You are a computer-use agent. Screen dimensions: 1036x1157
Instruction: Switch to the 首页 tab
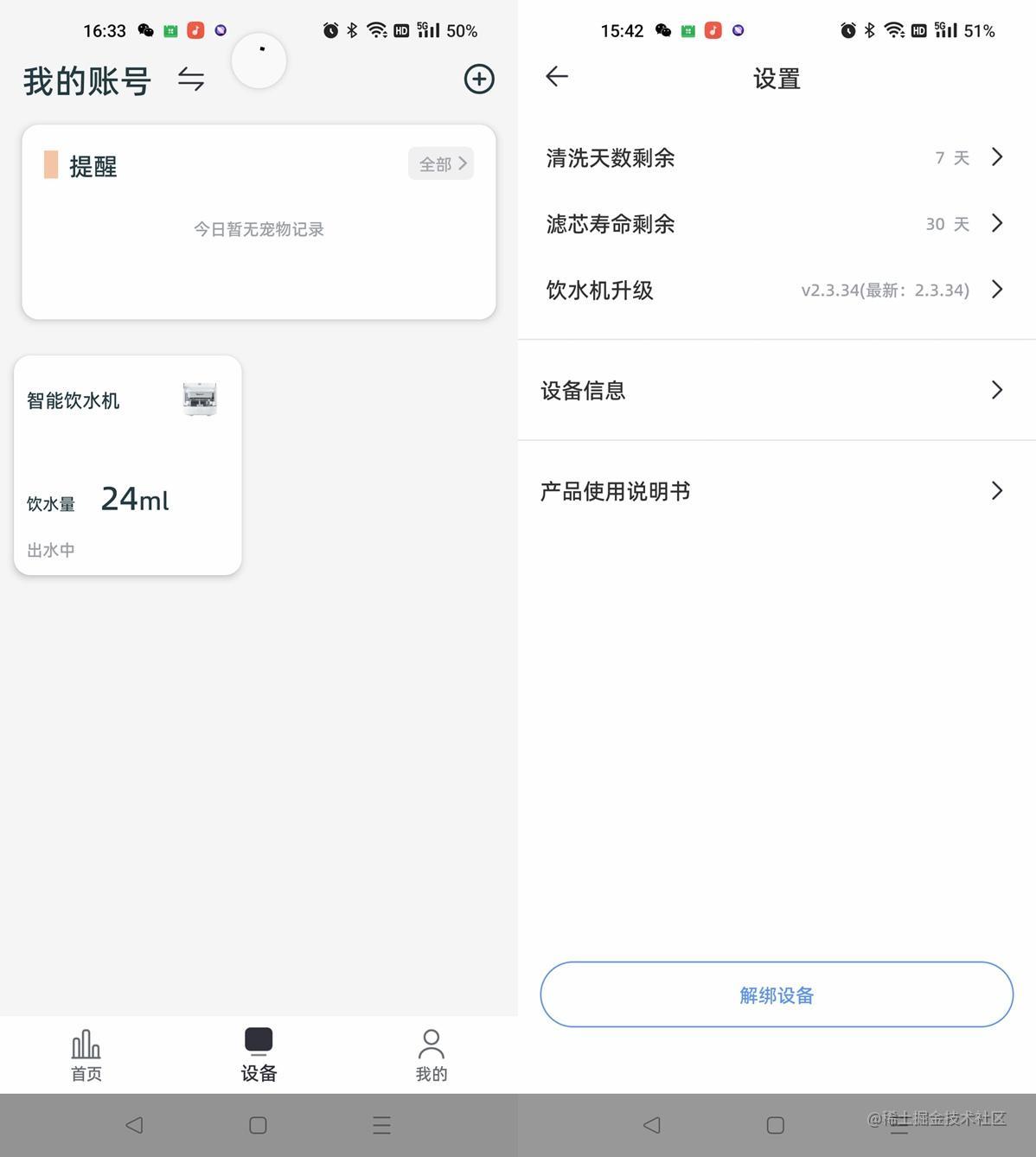[x=86, y=1055]
